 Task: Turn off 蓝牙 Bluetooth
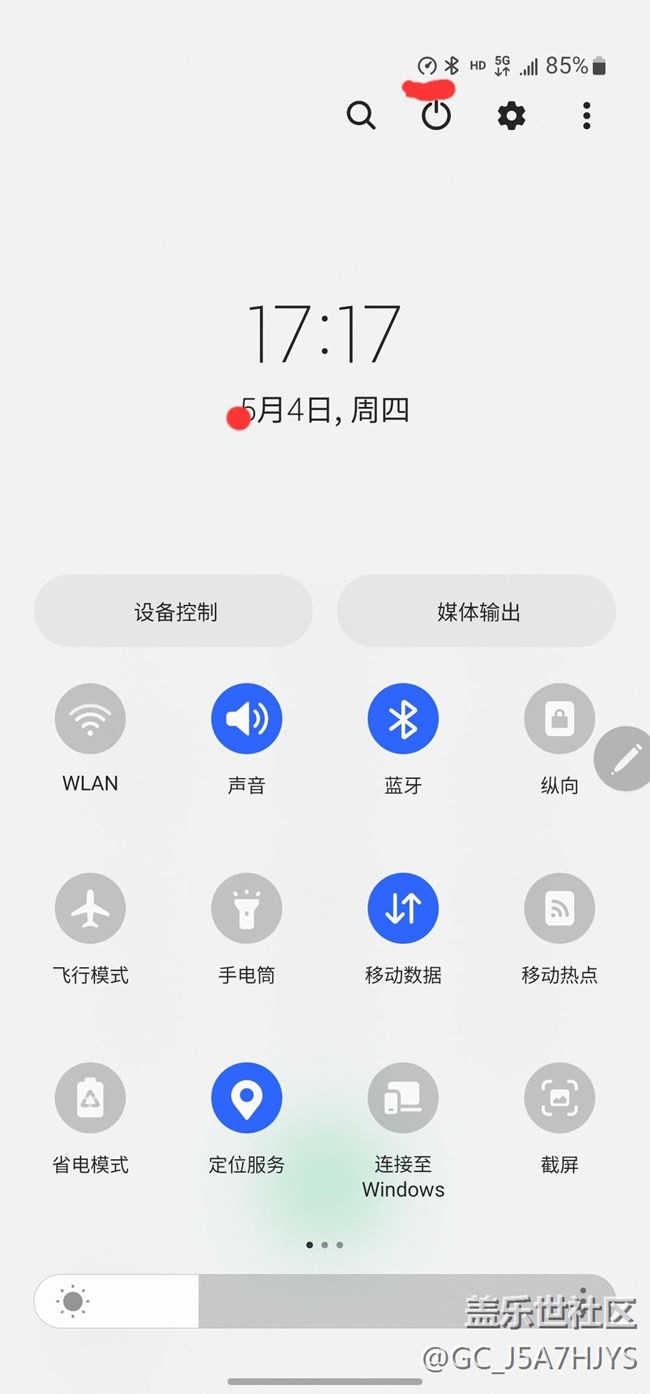click(403, 719)
